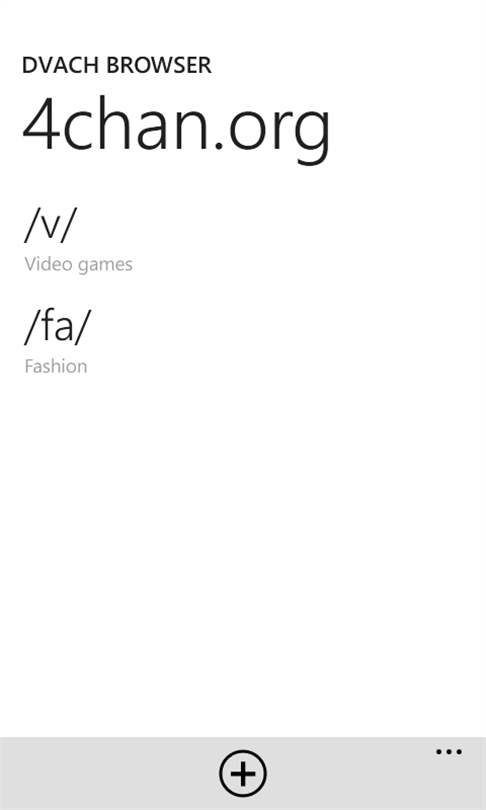Open the /fa/ Fashion board
Screen dimensions: 486x810
pos(57,342)
